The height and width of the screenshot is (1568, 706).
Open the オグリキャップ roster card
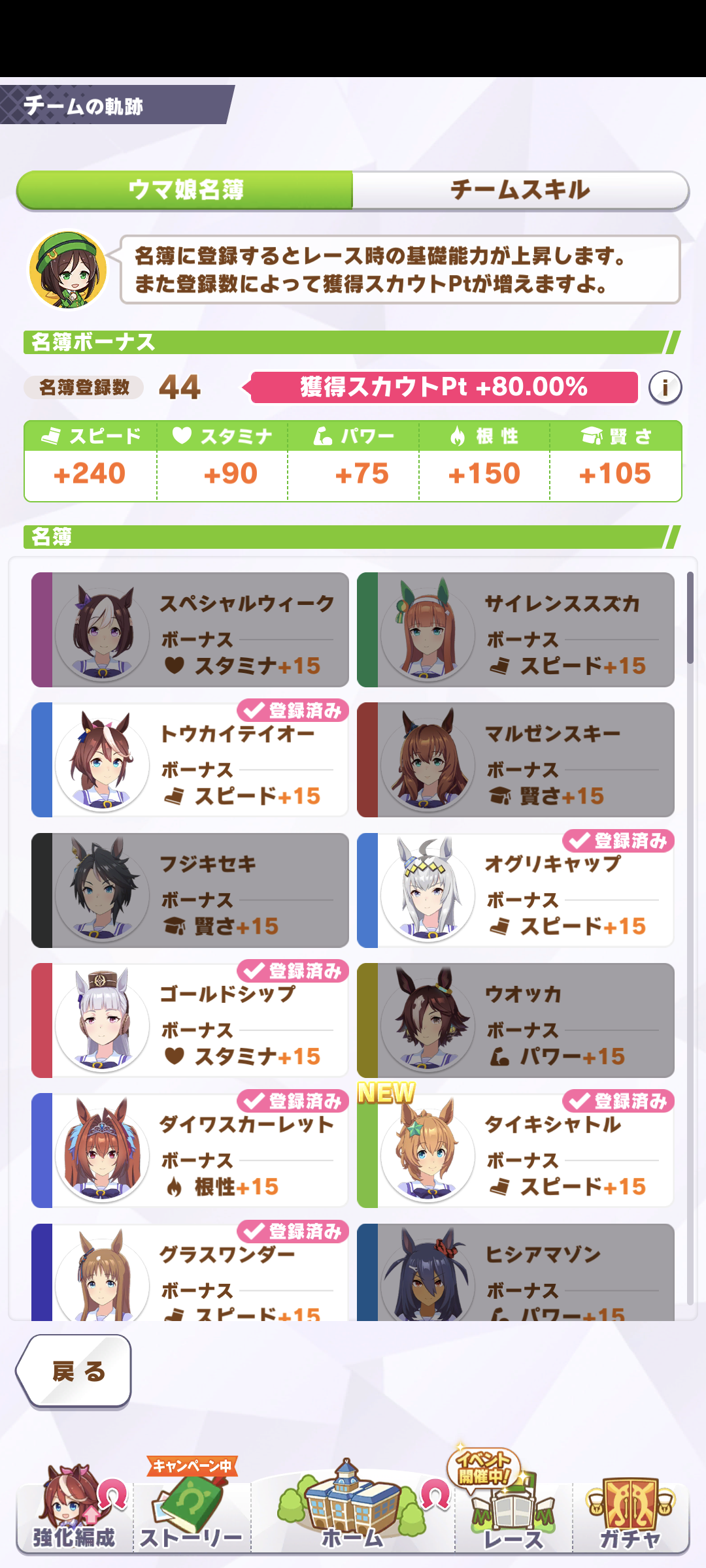[515, 890]
